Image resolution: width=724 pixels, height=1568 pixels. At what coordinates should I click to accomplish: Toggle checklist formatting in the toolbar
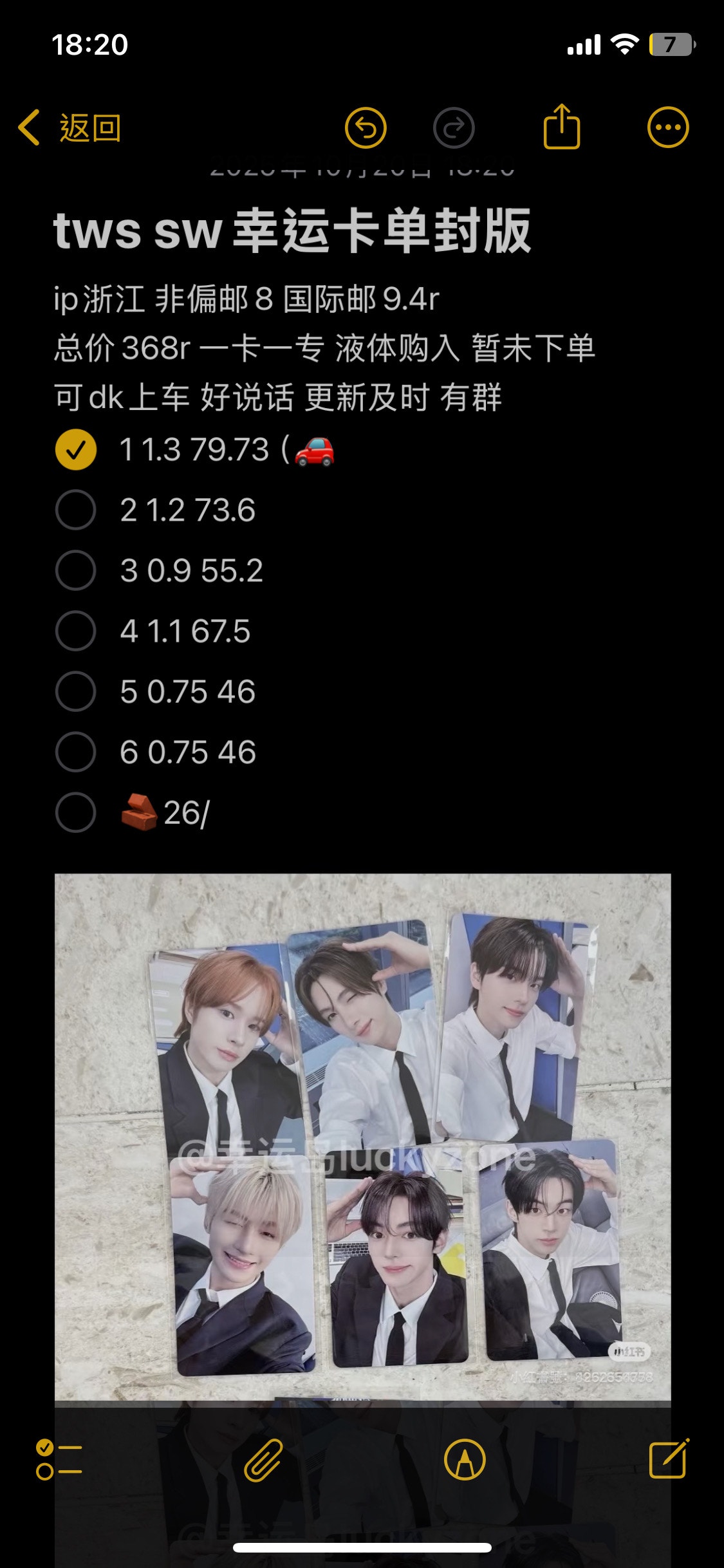point(59,1460)
